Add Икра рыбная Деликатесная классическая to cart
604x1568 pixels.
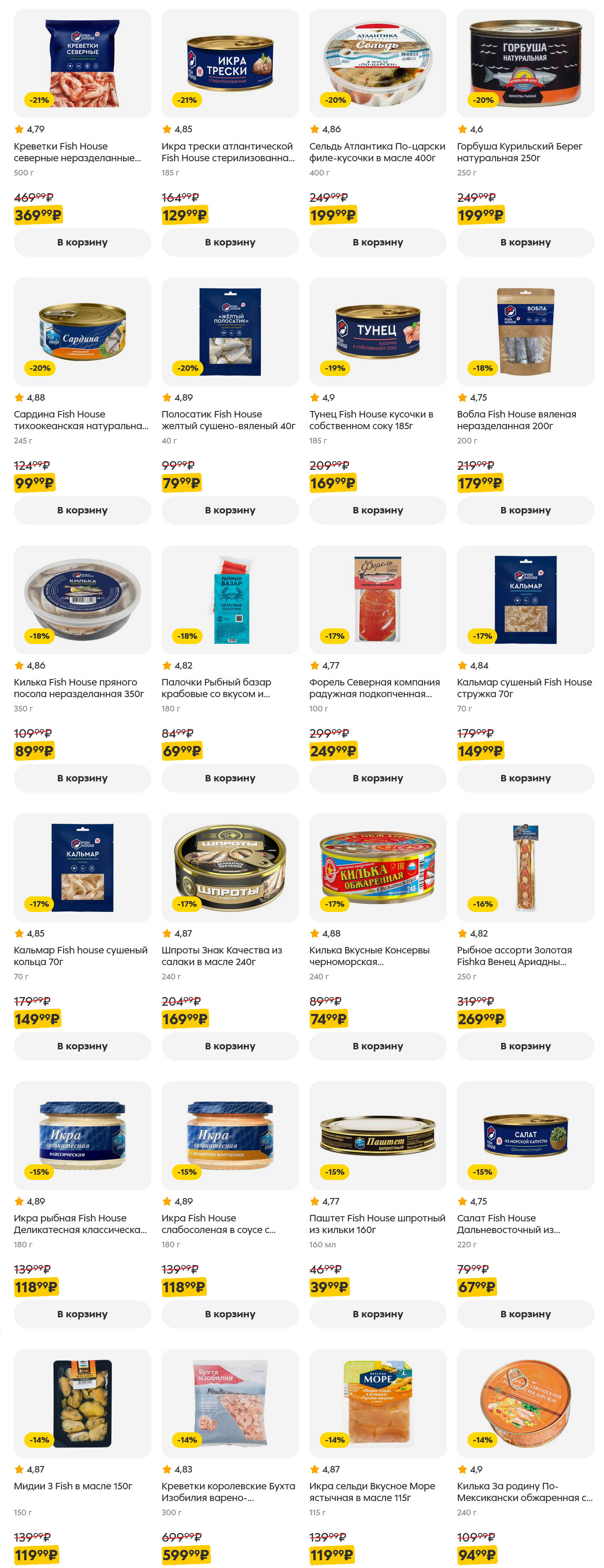pyautogui.click(x=82, y=1313)
